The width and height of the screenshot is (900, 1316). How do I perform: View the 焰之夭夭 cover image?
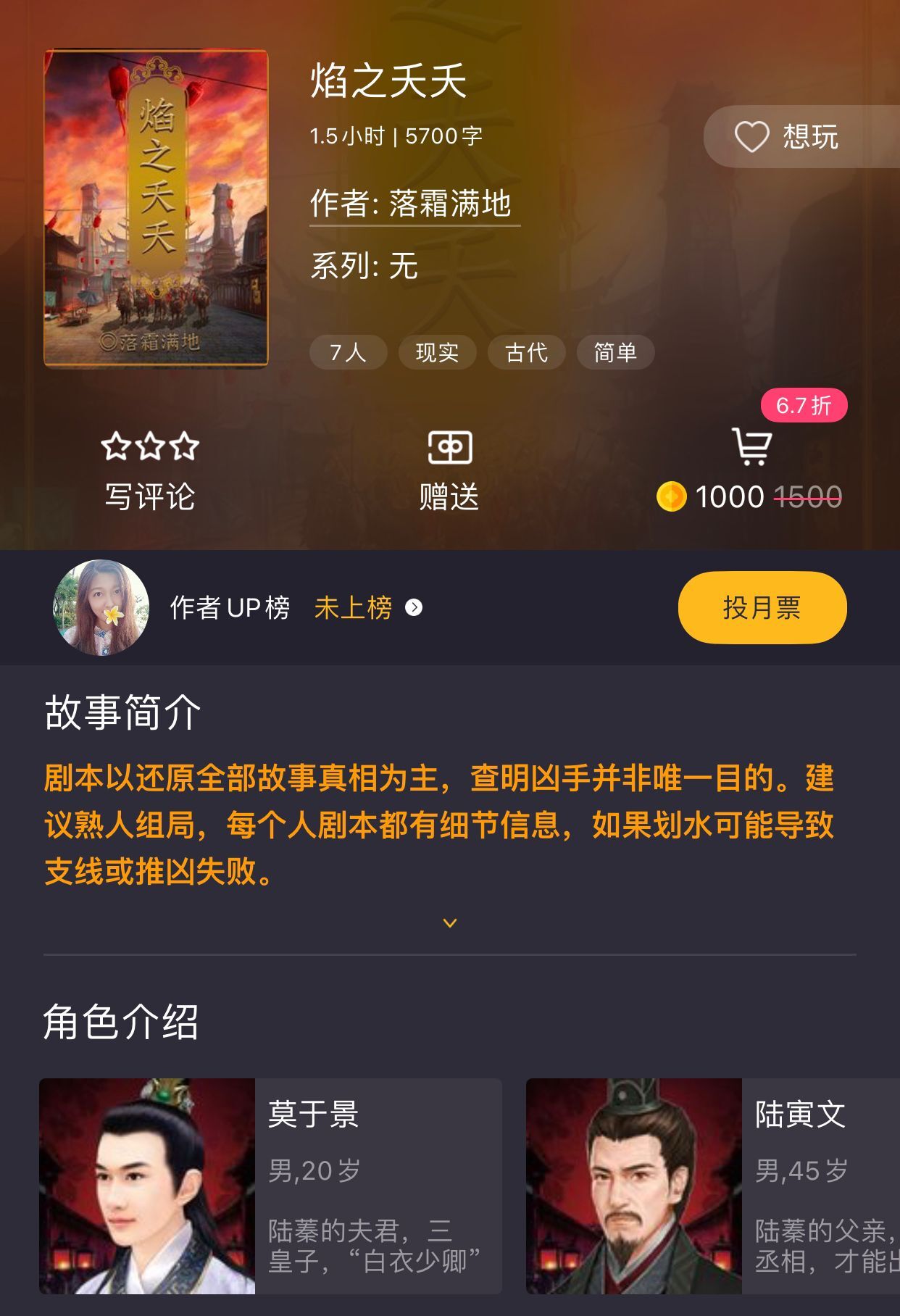(x=156, y=209)
